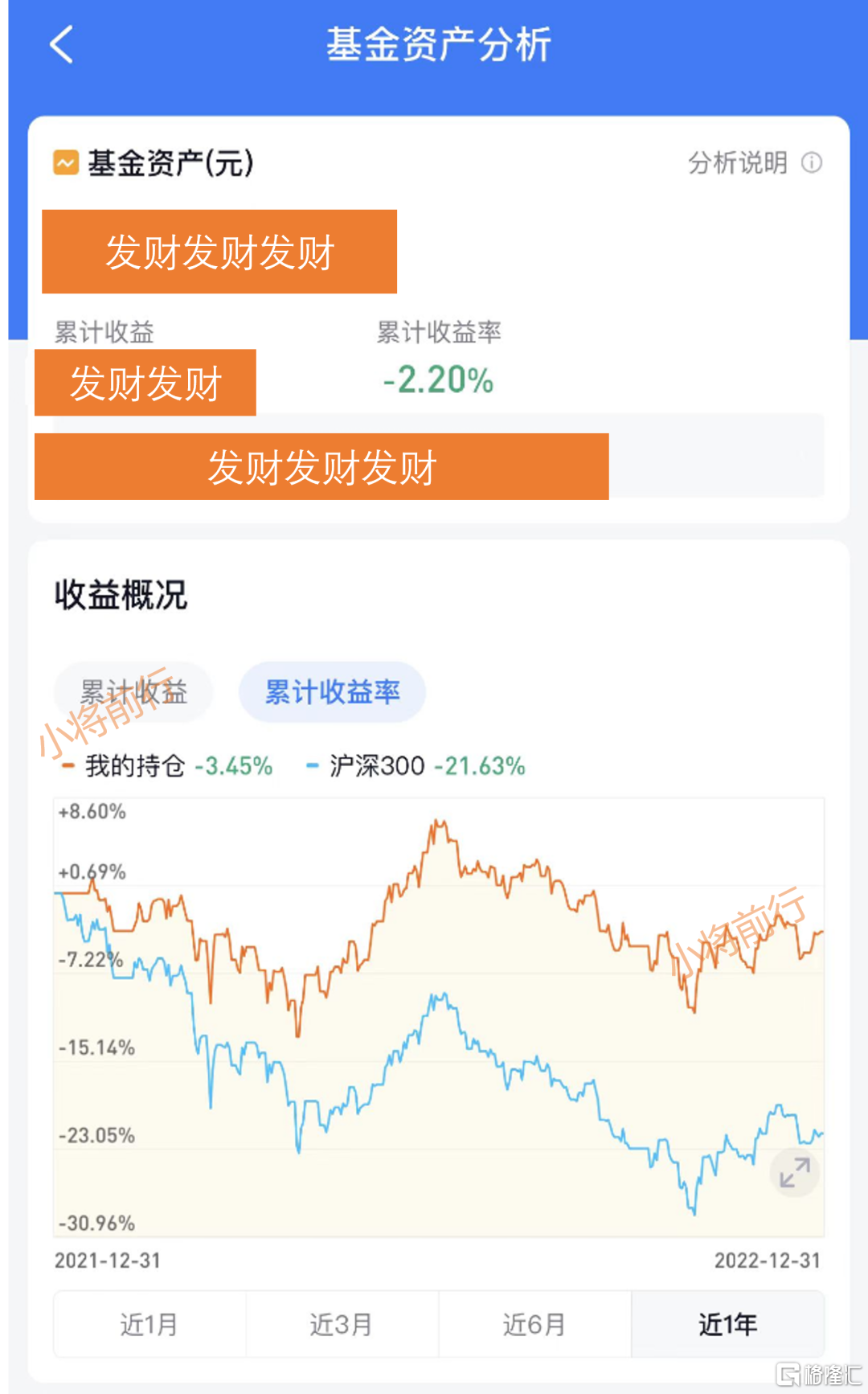Select the 累计收益率 chip
The width and height of the screenshot is (868, 1394).
click(x=332, y=692)
